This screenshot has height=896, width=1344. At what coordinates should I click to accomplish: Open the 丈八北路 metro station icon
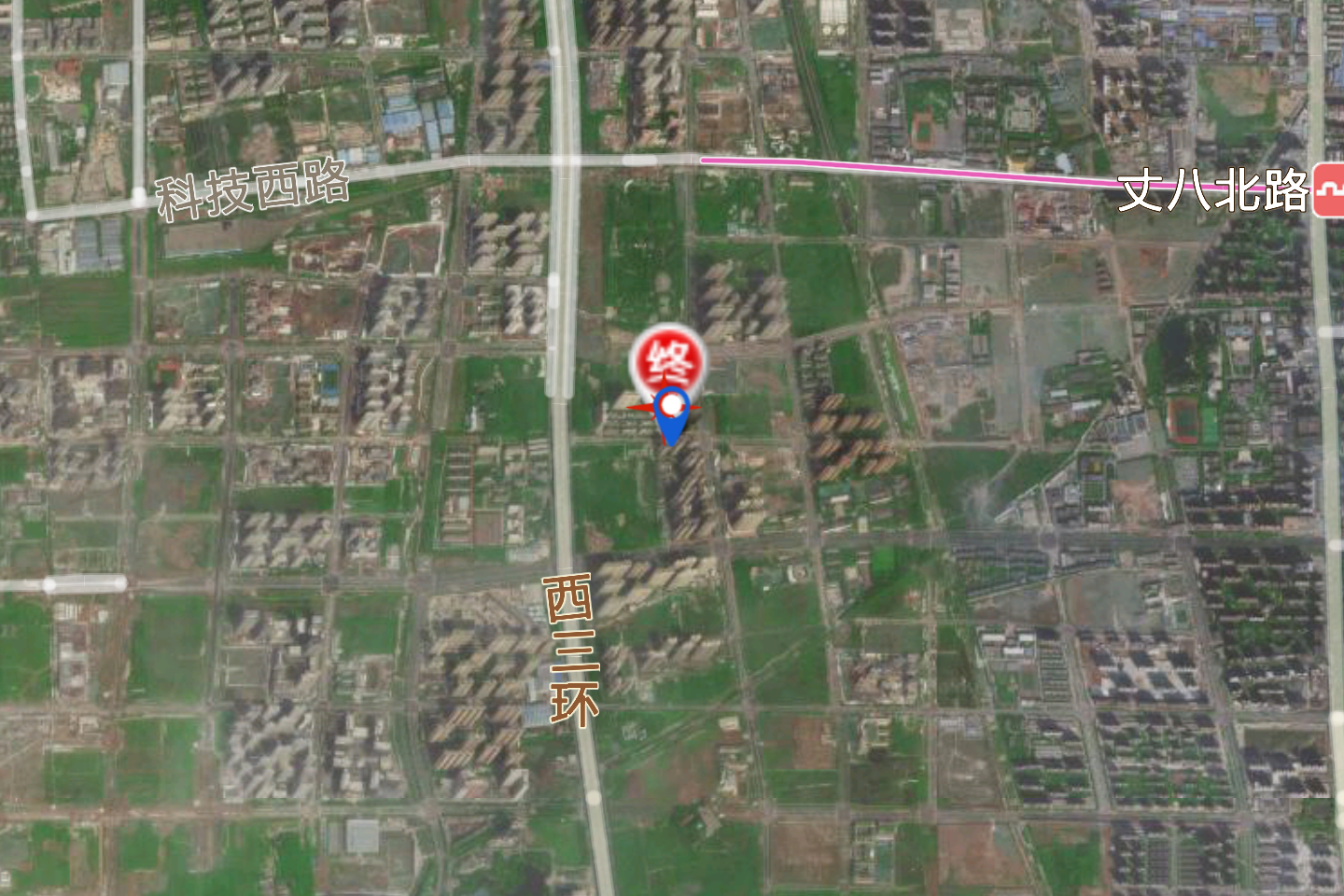pos(1328,190)
